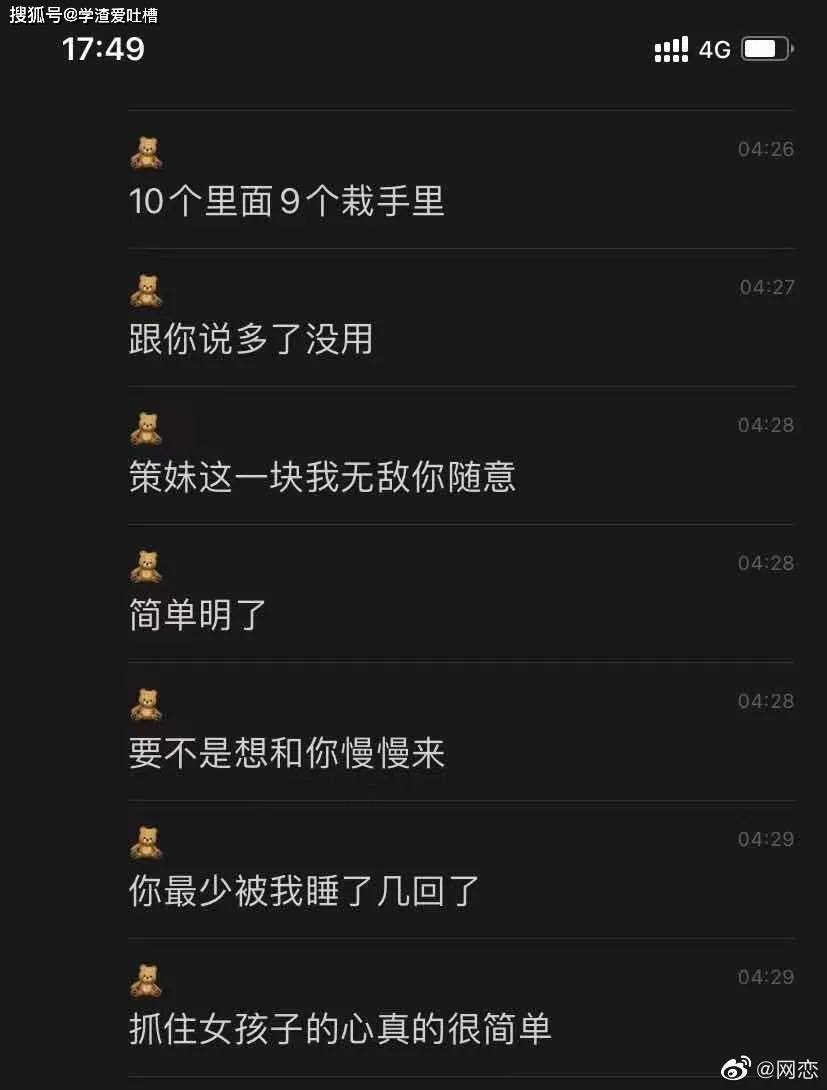This screenshot has width=827, height=1090.
Task: Open the '搜狐号@学渣爱吐槽' watermark link
Action: [85, 14]
